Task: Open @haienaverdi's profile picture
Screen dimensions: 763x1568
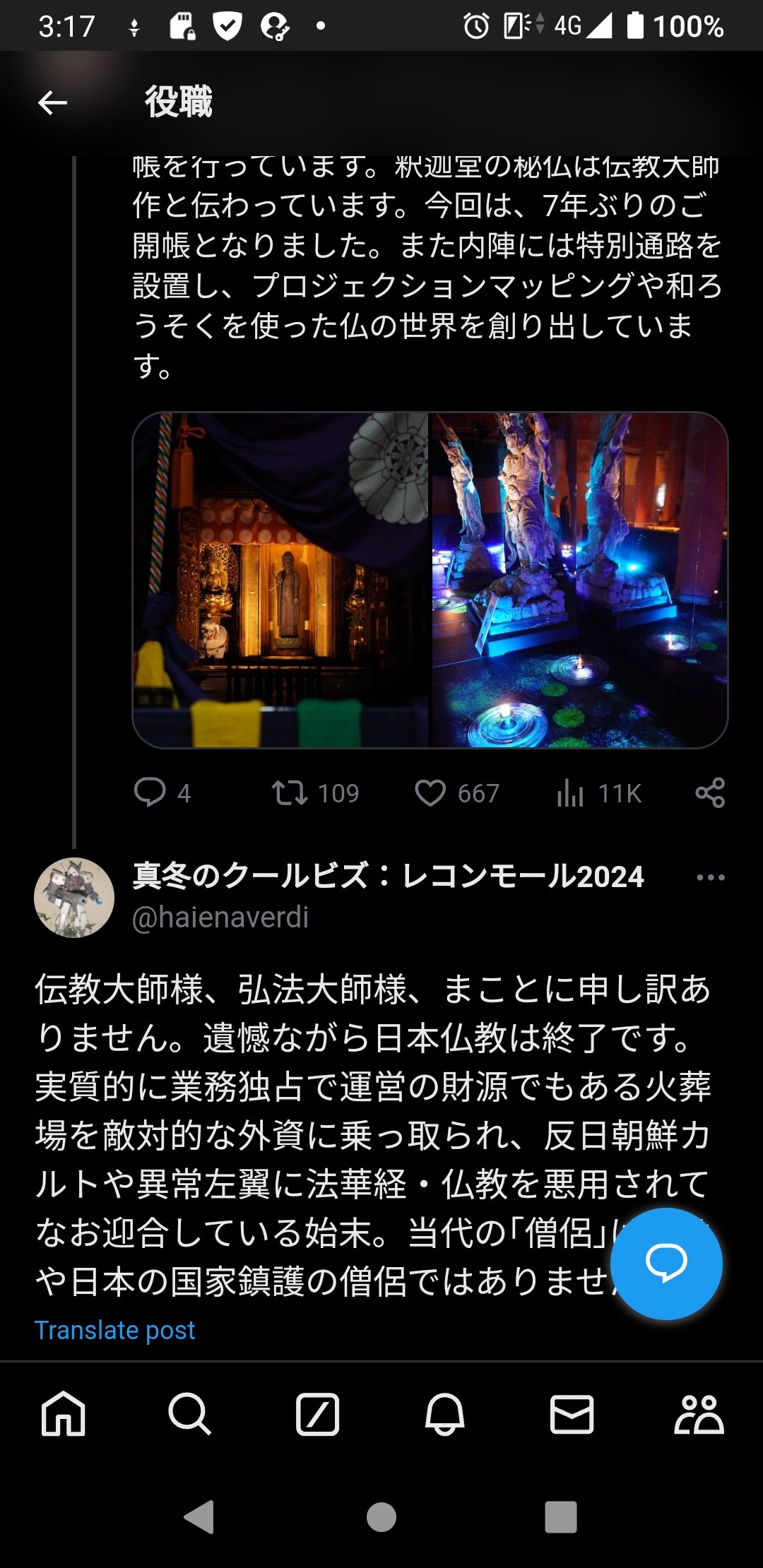Action: pos(74,897)
